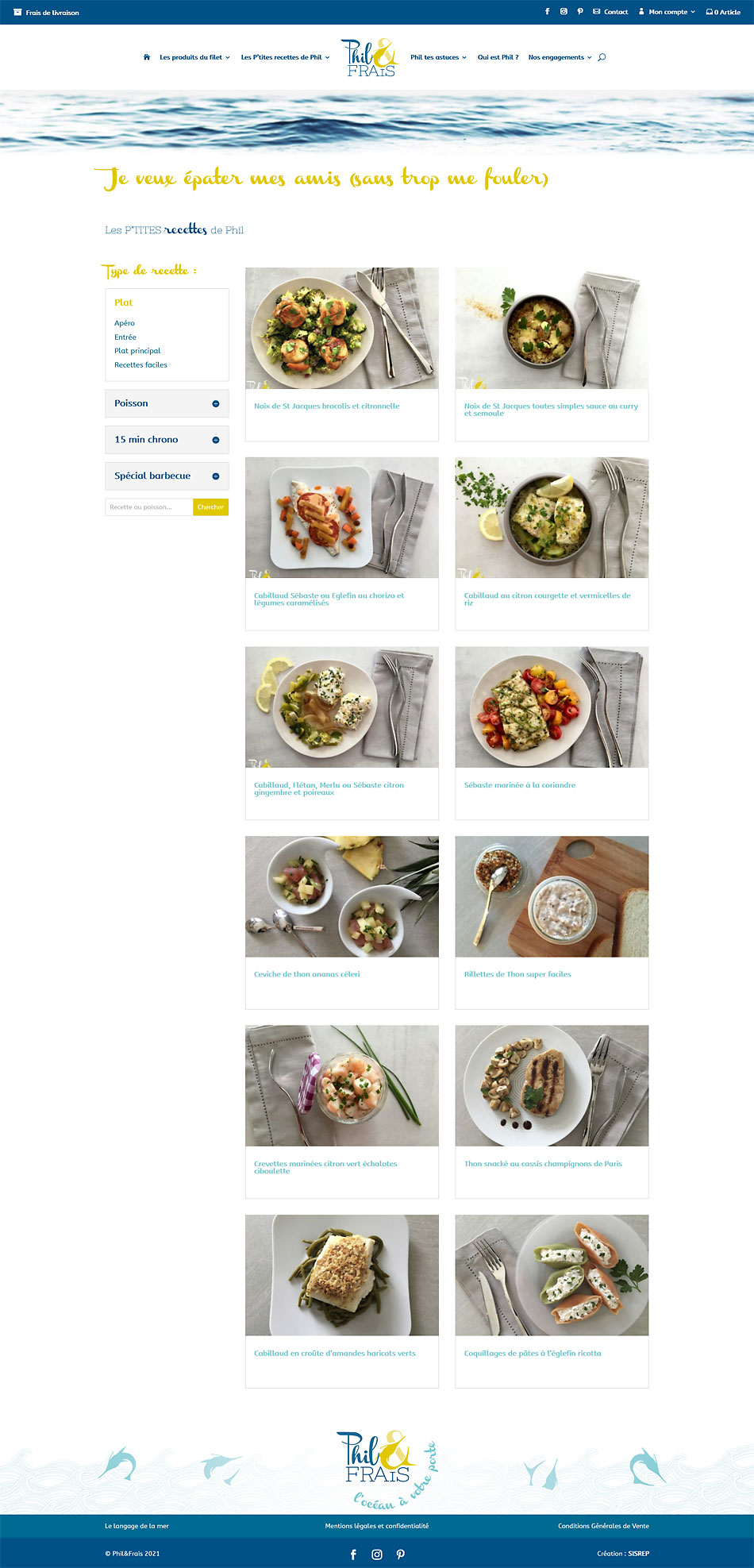Expand the Spécial barbecue section
This screenshot has height=1568, width=754.
click(167, 476)
